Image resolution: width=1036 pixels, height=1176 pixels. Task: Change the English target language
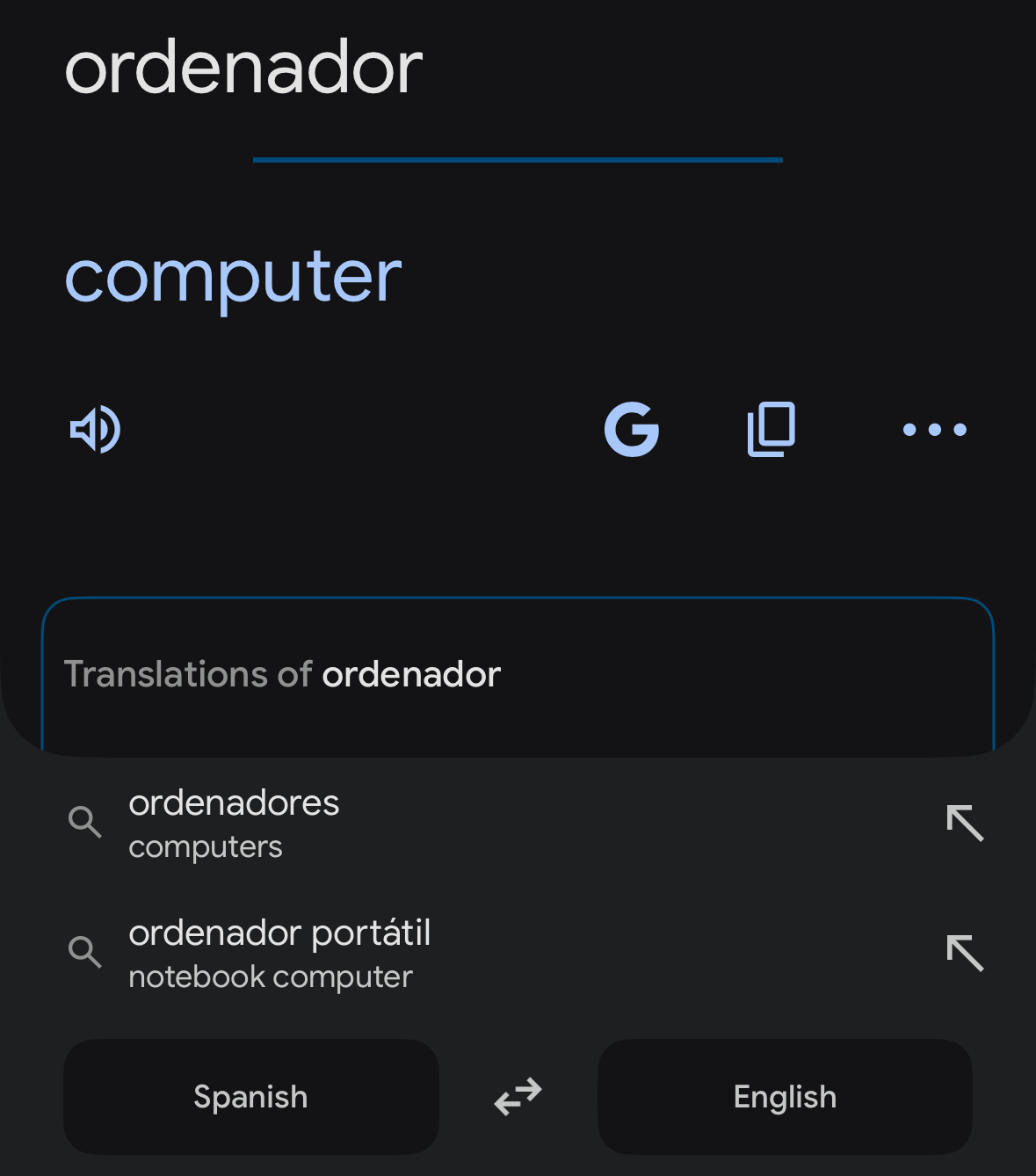pos(785,1097)
